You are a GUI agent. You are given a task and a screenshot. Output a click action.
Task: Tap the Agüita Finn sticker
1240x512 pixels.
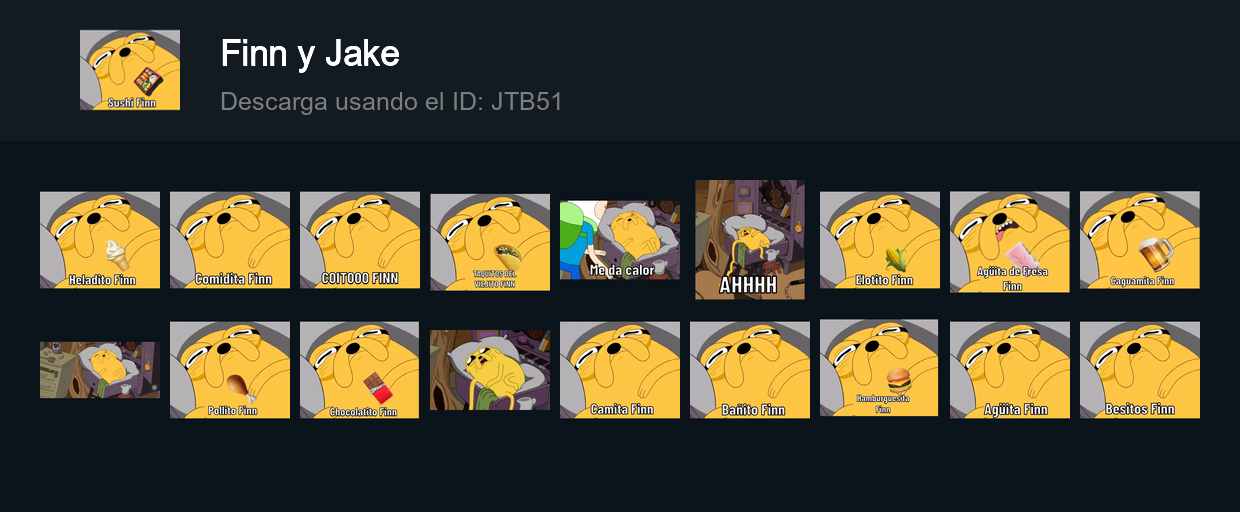pyautogui.click(x=1010, y=370)
